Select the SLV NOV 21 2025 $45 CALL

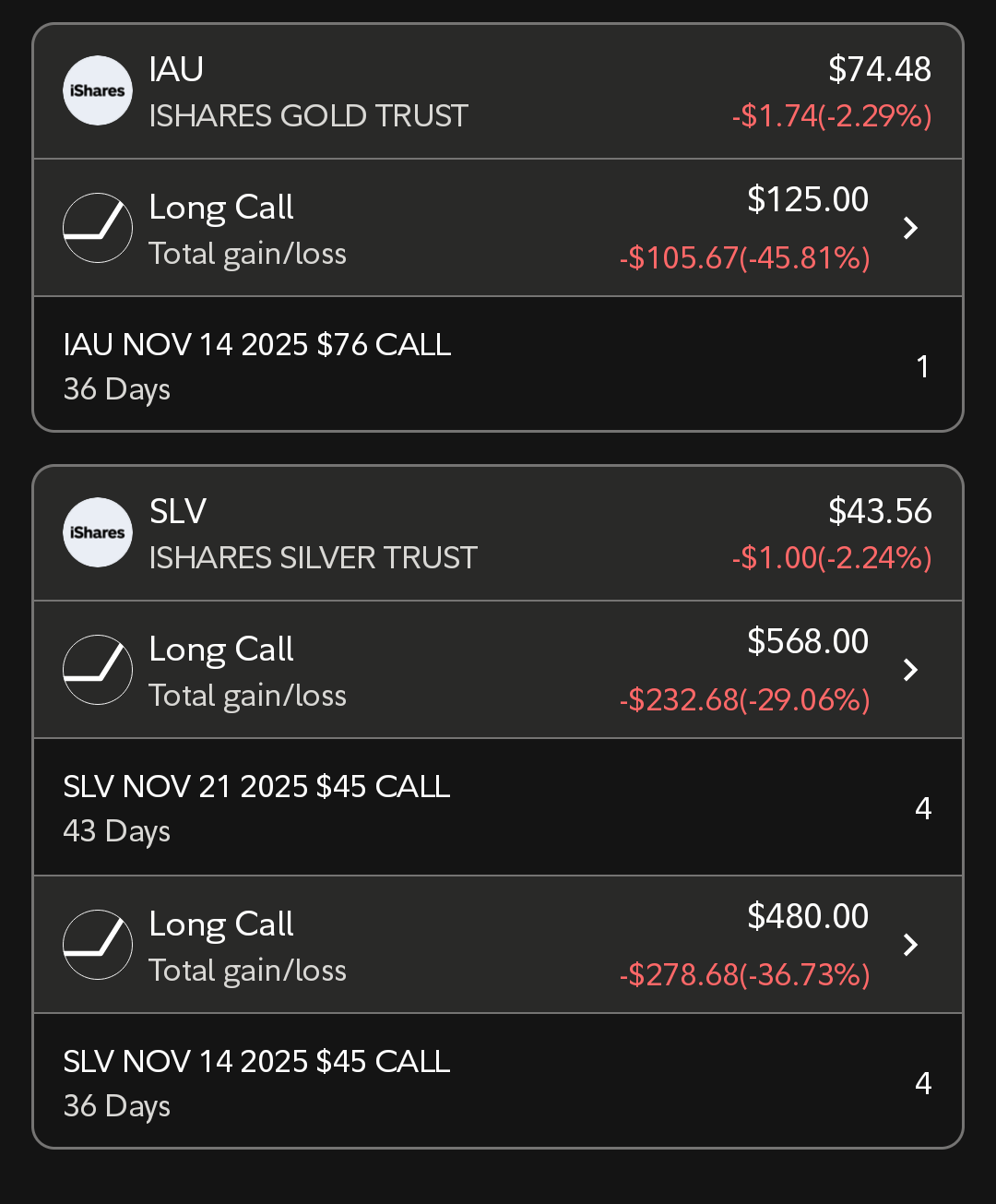498,807
